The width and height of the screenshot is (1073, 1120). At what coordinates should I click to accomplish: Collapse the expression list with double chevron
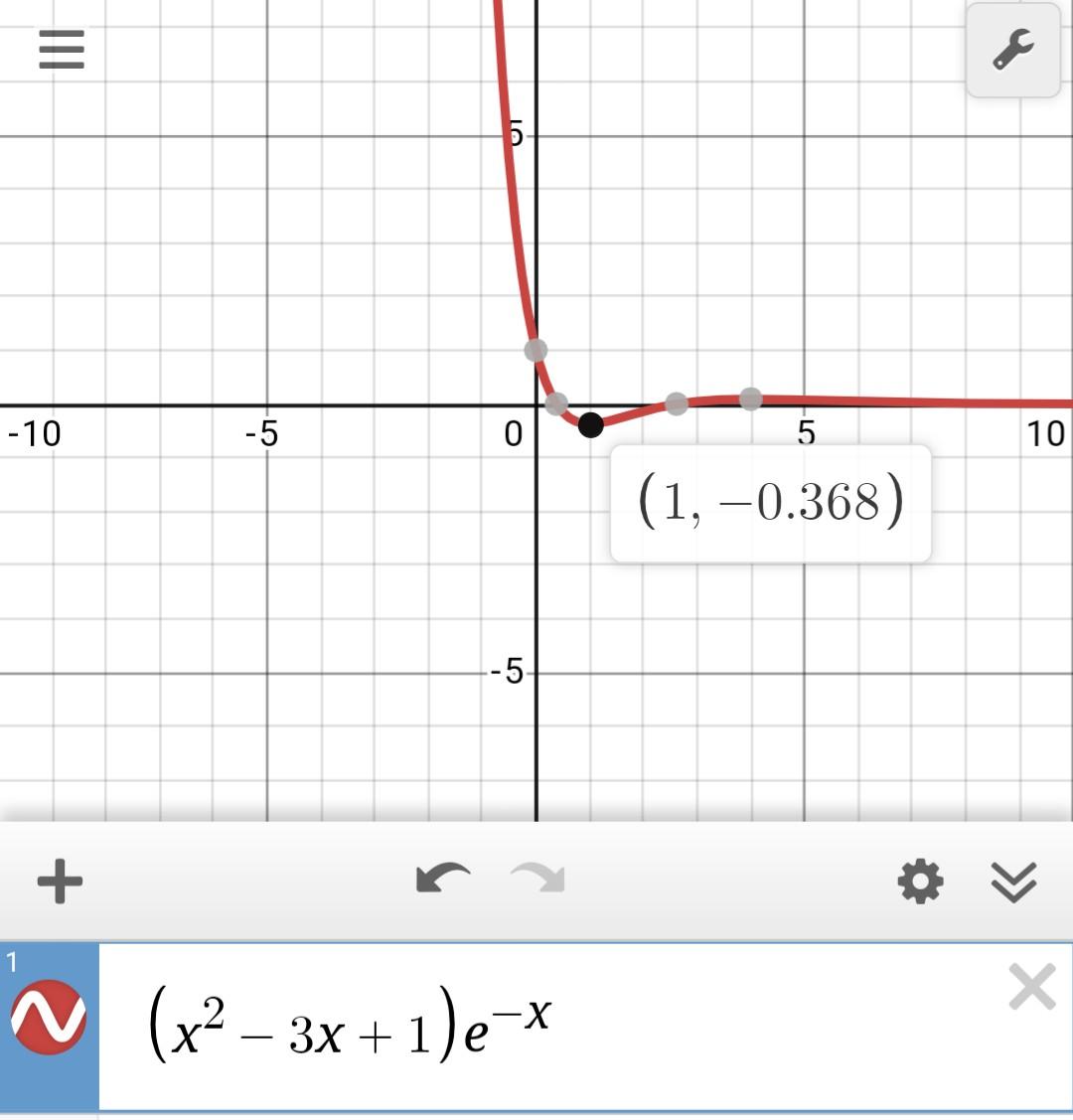point(1013,881)
